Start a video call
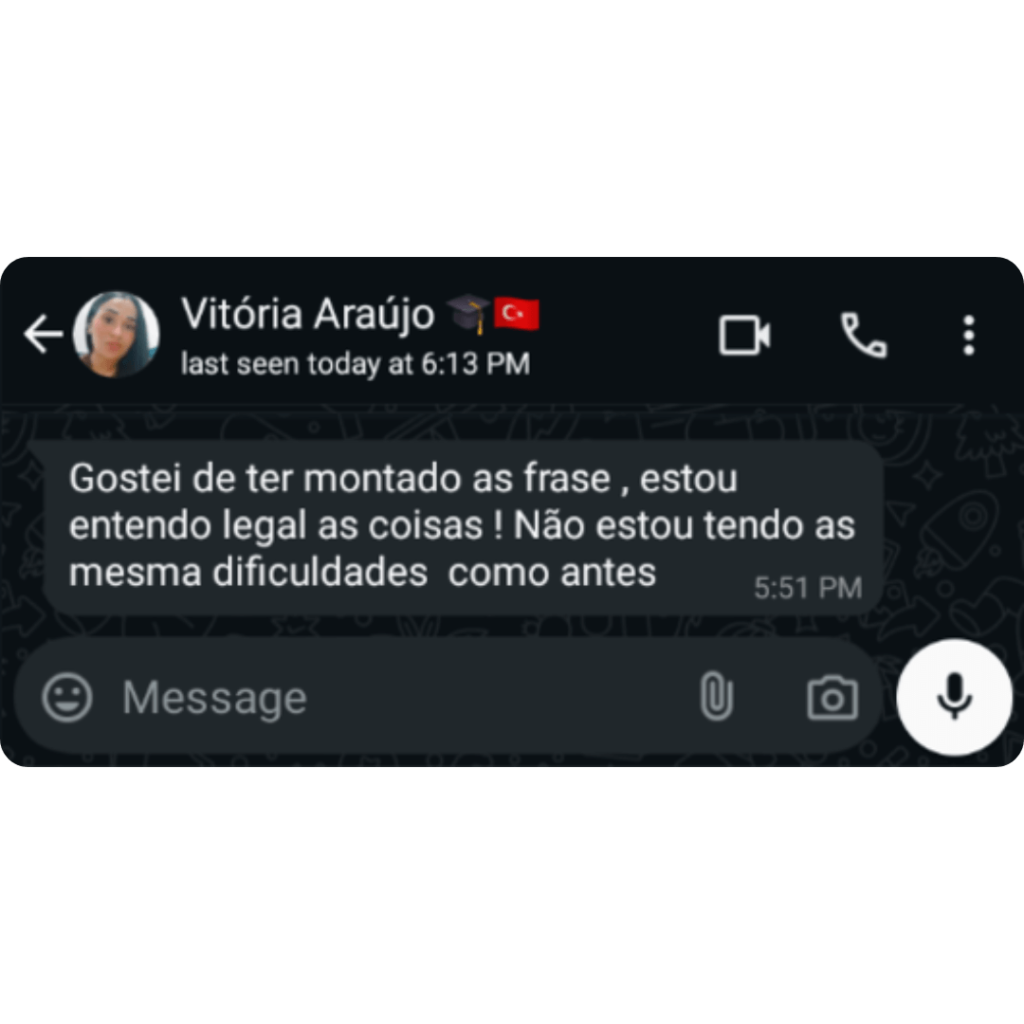 (744, 335)
